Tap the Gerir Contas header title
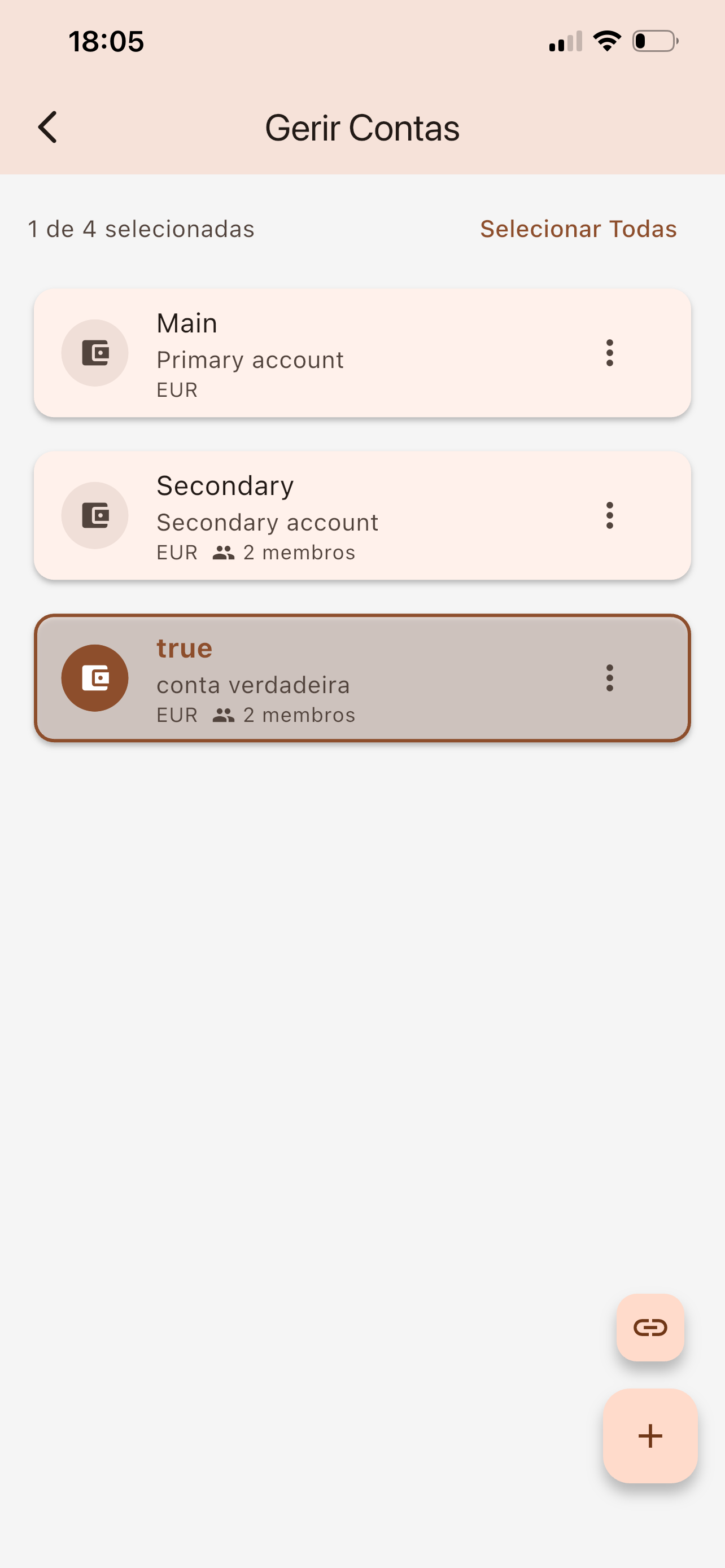Screen dimensions: 725x1568 coord(362,127)
